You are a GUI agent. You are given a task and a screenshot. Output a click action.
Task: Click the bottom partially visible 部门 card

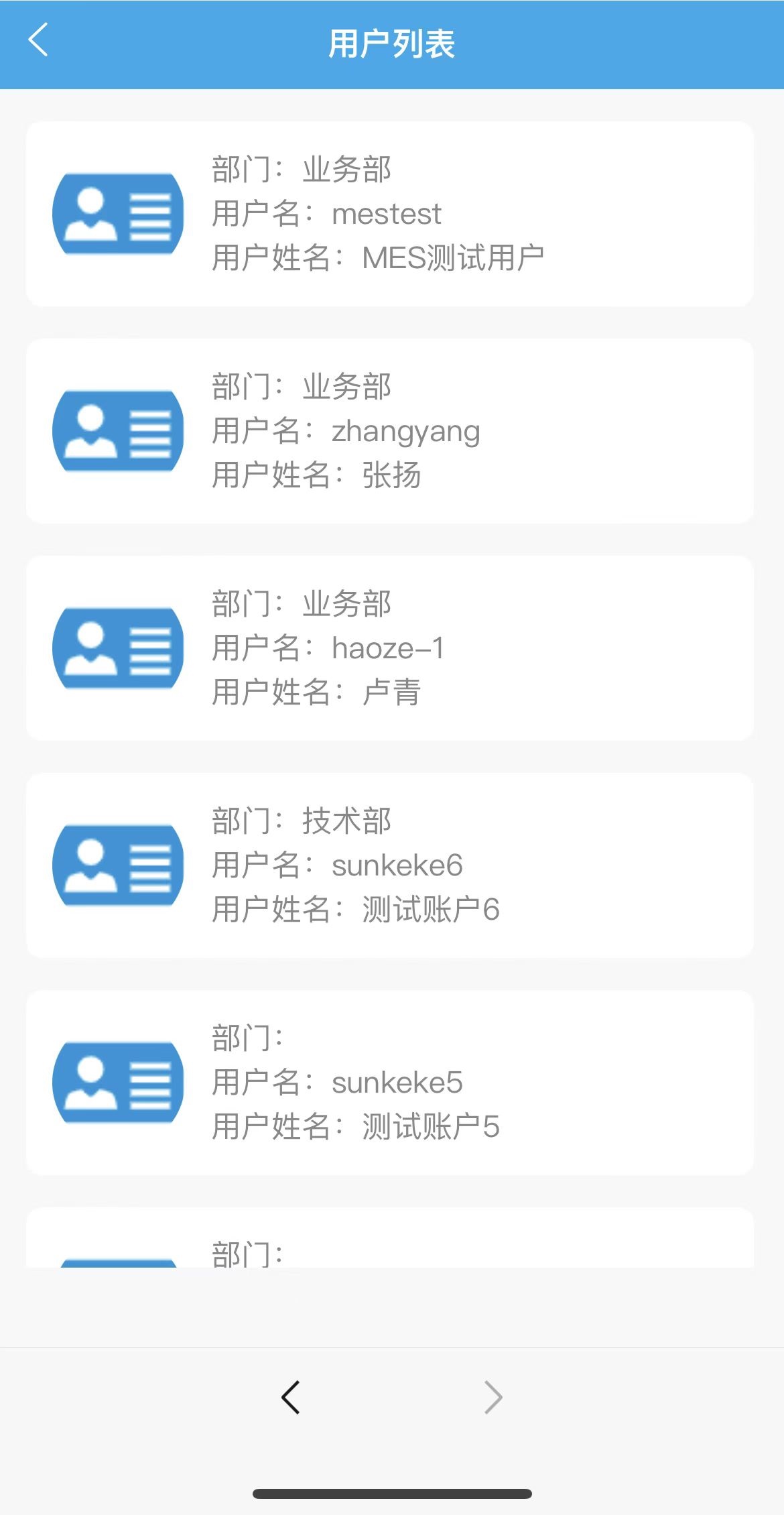point(392,1260)
